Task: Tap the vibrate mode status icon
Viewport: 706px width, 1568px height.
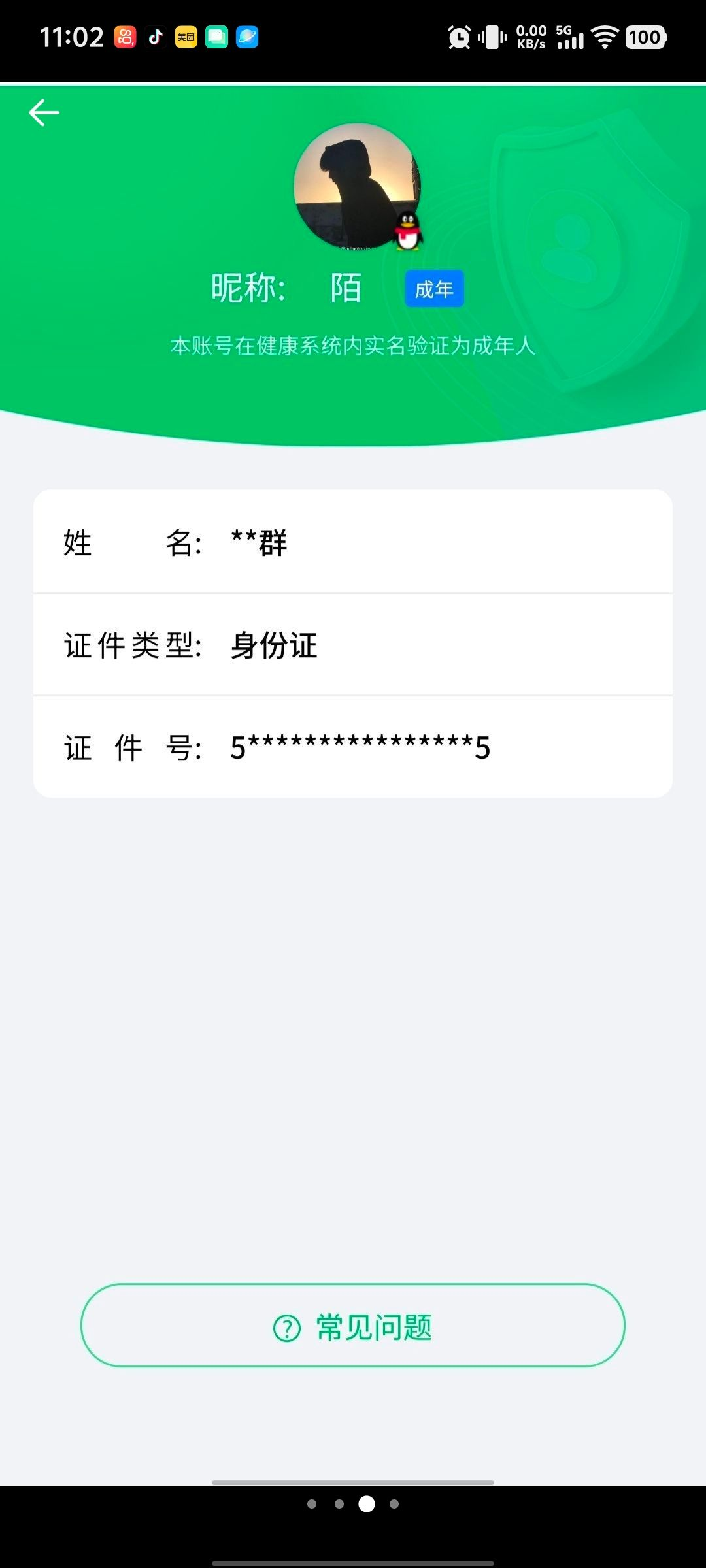Action: [491, 37]
